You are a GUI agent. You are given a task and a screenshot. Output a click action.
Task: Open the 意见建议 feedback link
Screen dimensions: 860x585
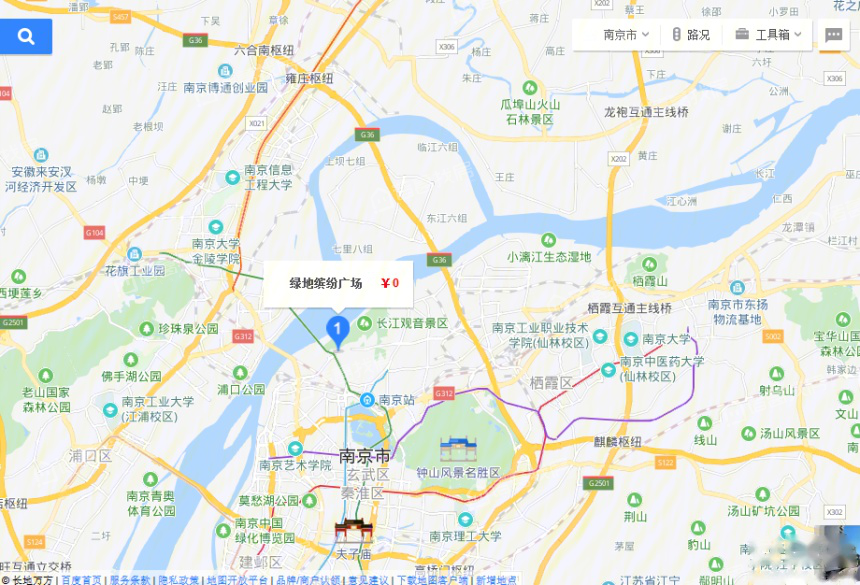[369, 579]
